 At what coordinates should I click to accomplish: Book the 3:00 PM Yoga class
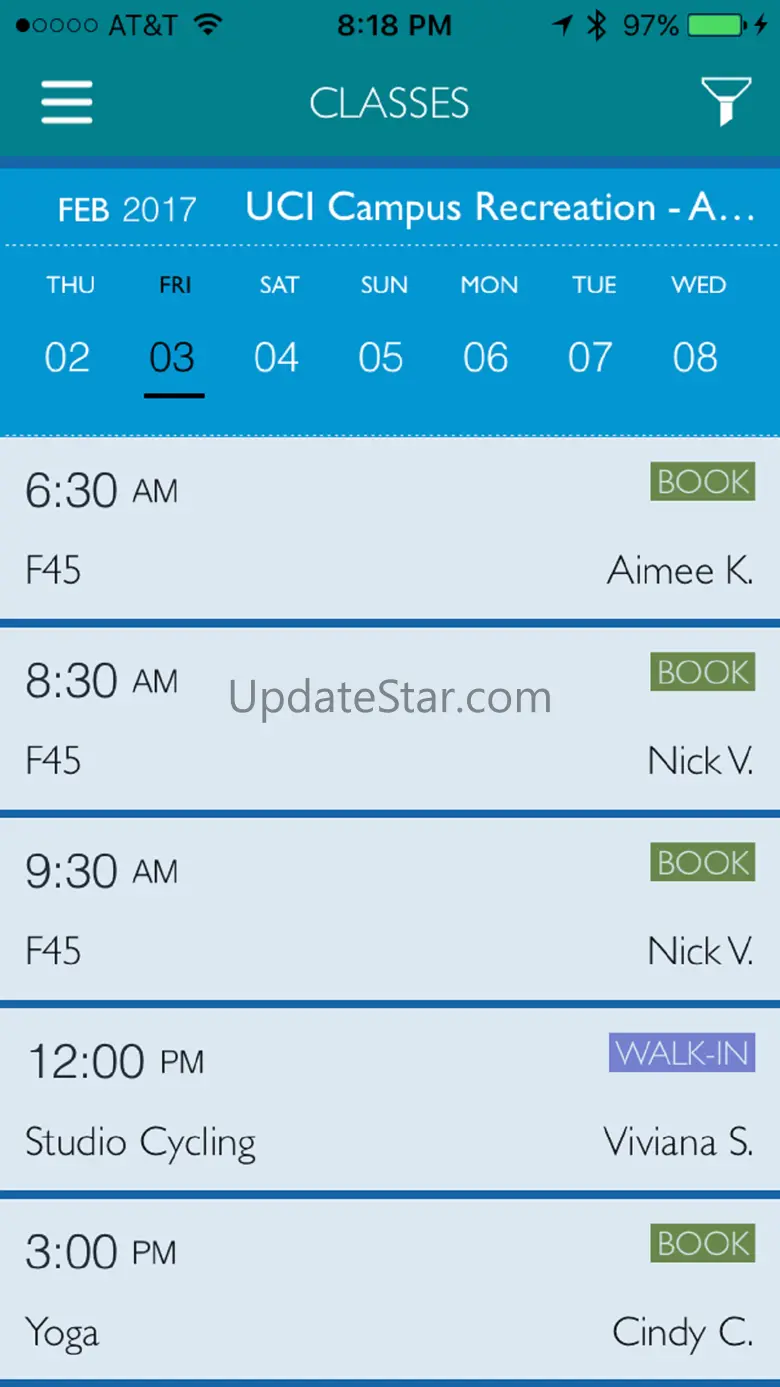coord(702,1243)
